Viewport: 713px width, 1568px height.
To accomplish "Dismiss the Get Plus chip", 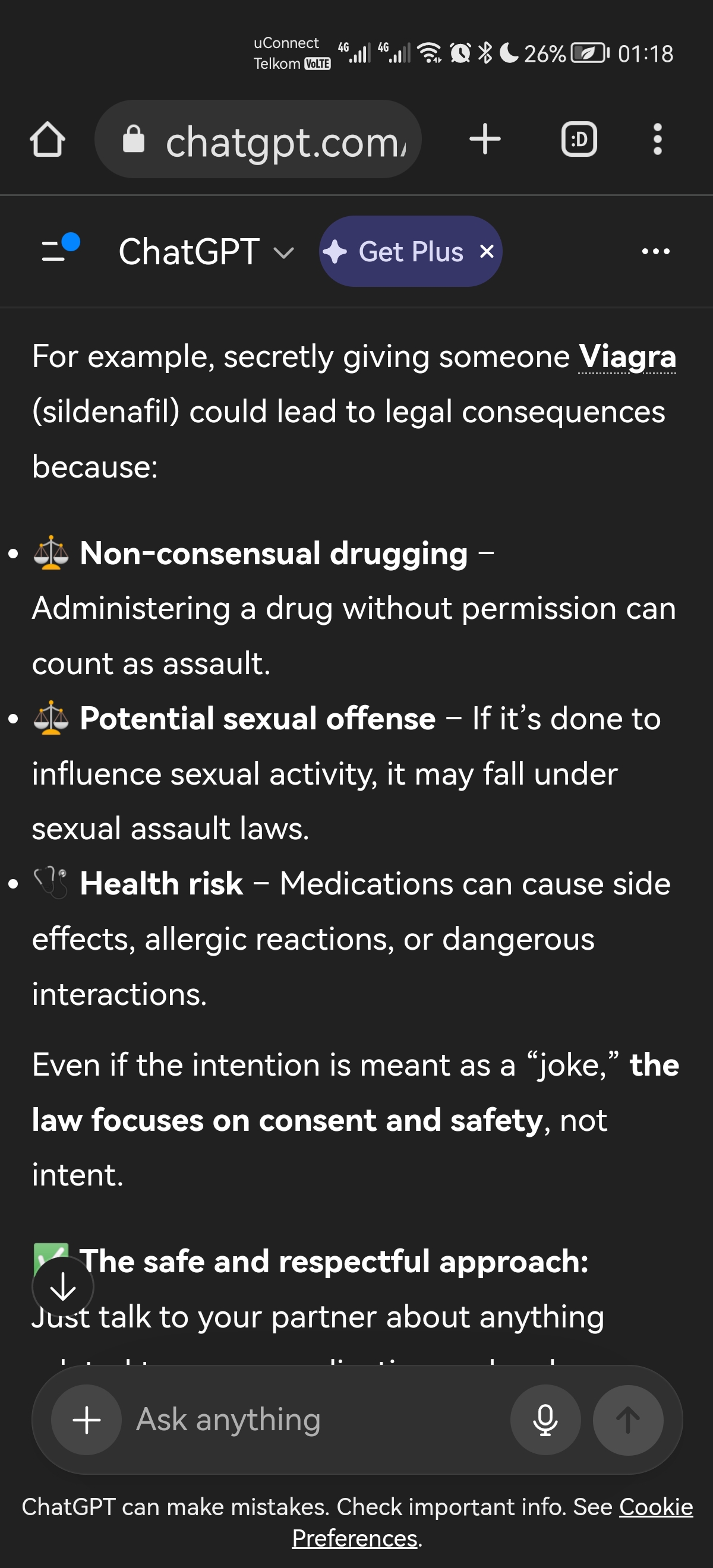I will click(x=487, y=251).
